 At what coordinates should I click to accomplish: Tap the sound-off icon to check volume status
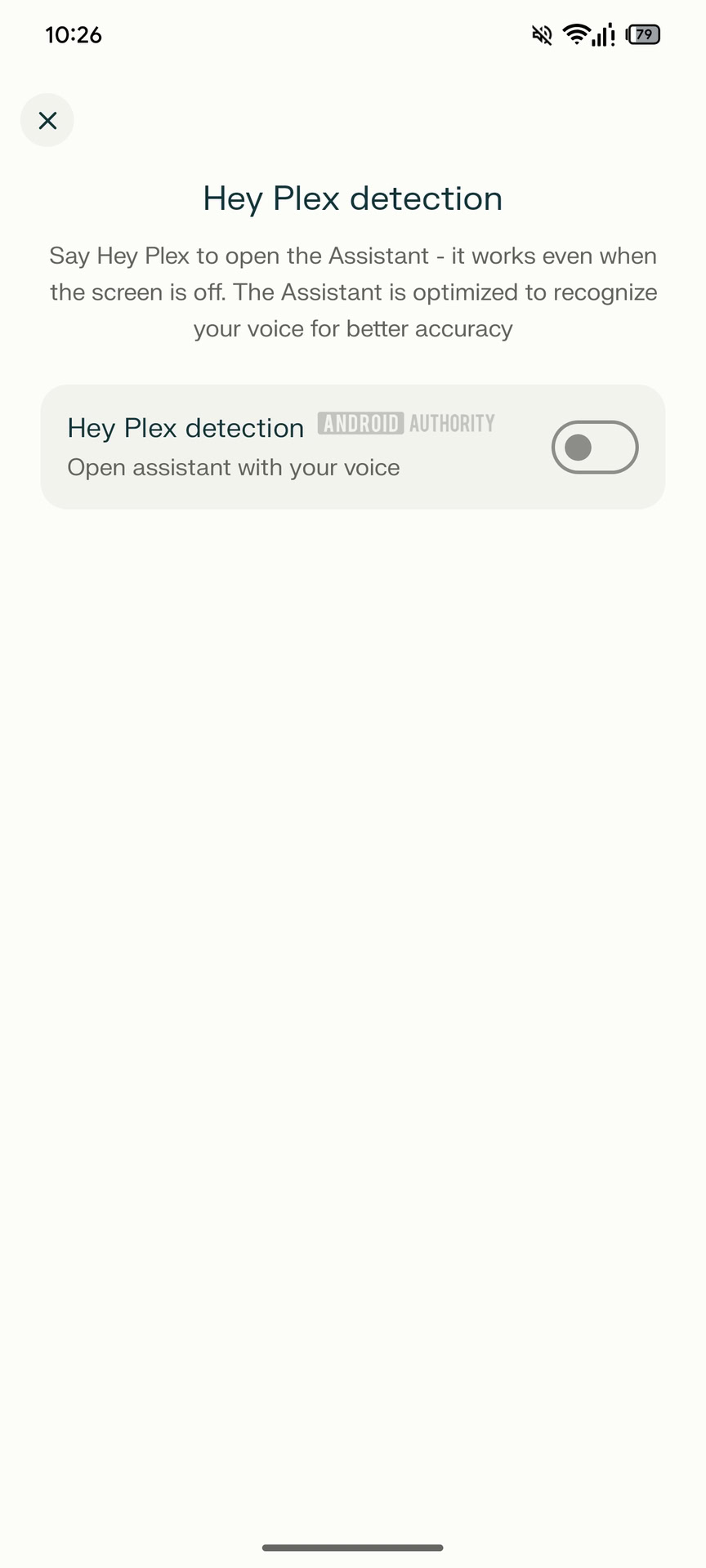click(x=541, y=35)
